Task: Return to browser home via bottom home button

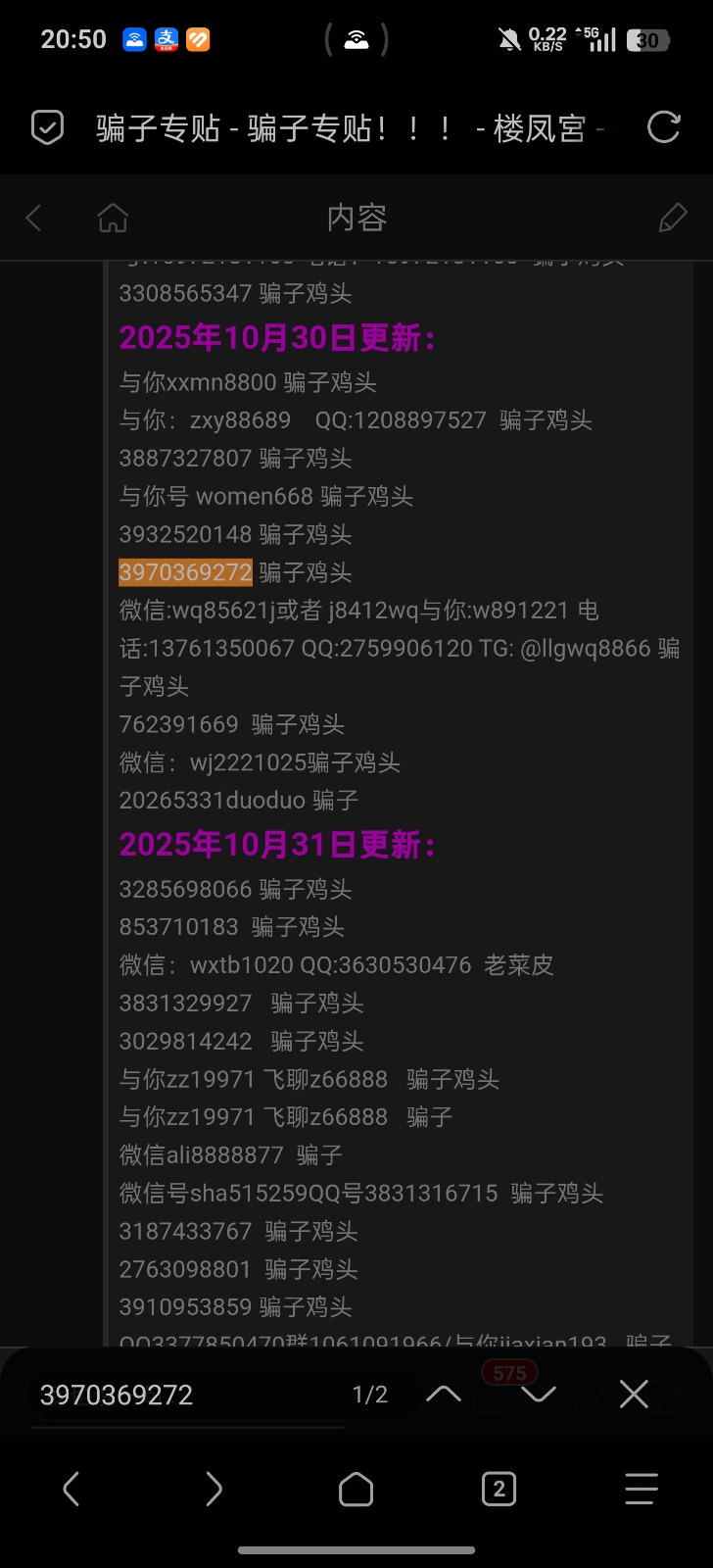Action: [356, 1489]
